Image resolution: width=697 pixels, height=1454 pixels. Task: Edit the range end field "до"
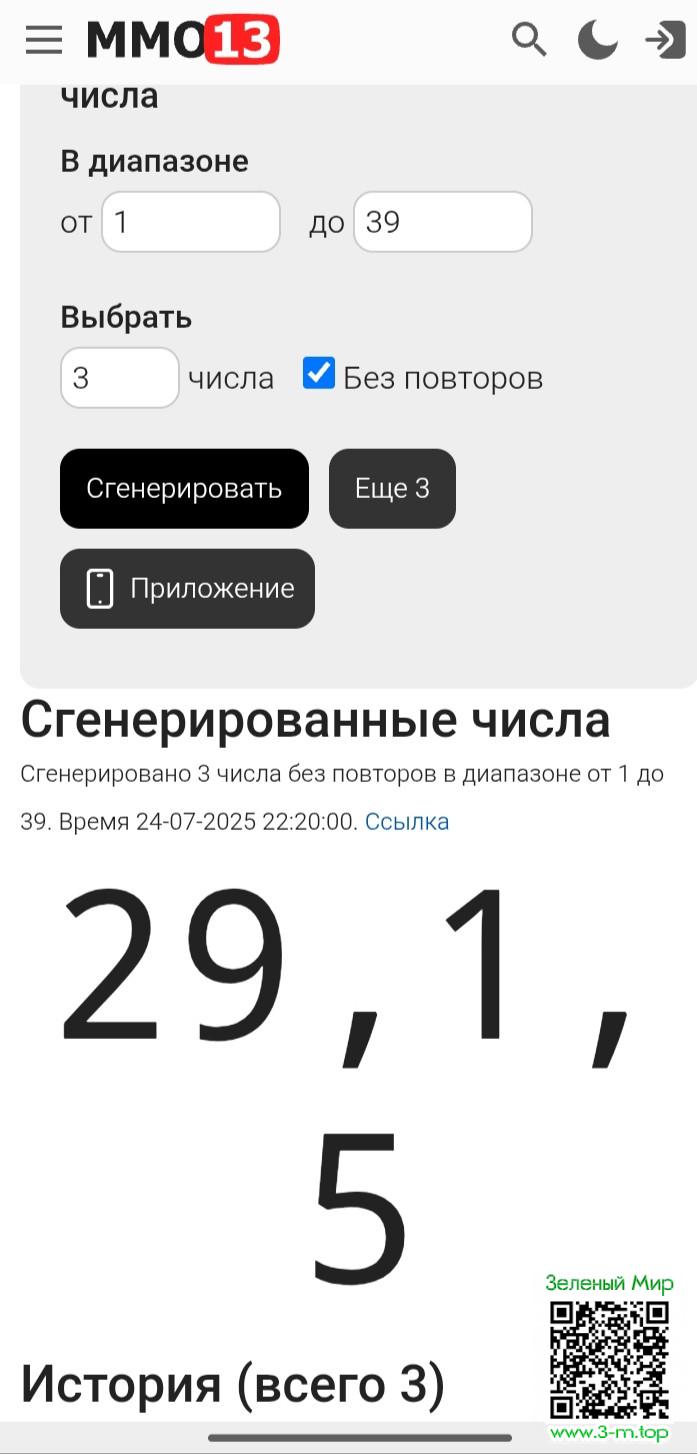442,222
